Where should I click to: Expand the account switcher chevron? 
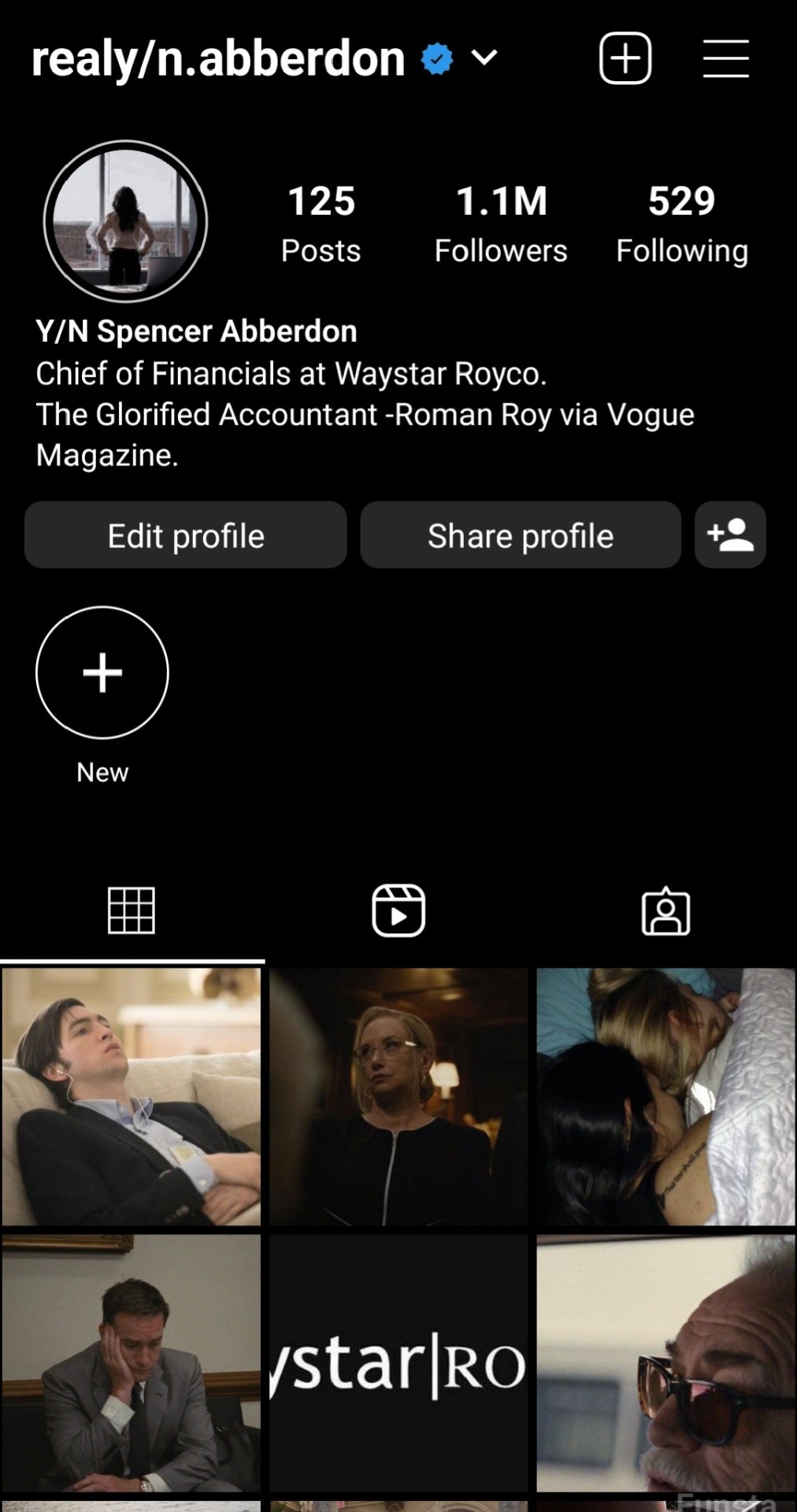(x=484, y=57)
